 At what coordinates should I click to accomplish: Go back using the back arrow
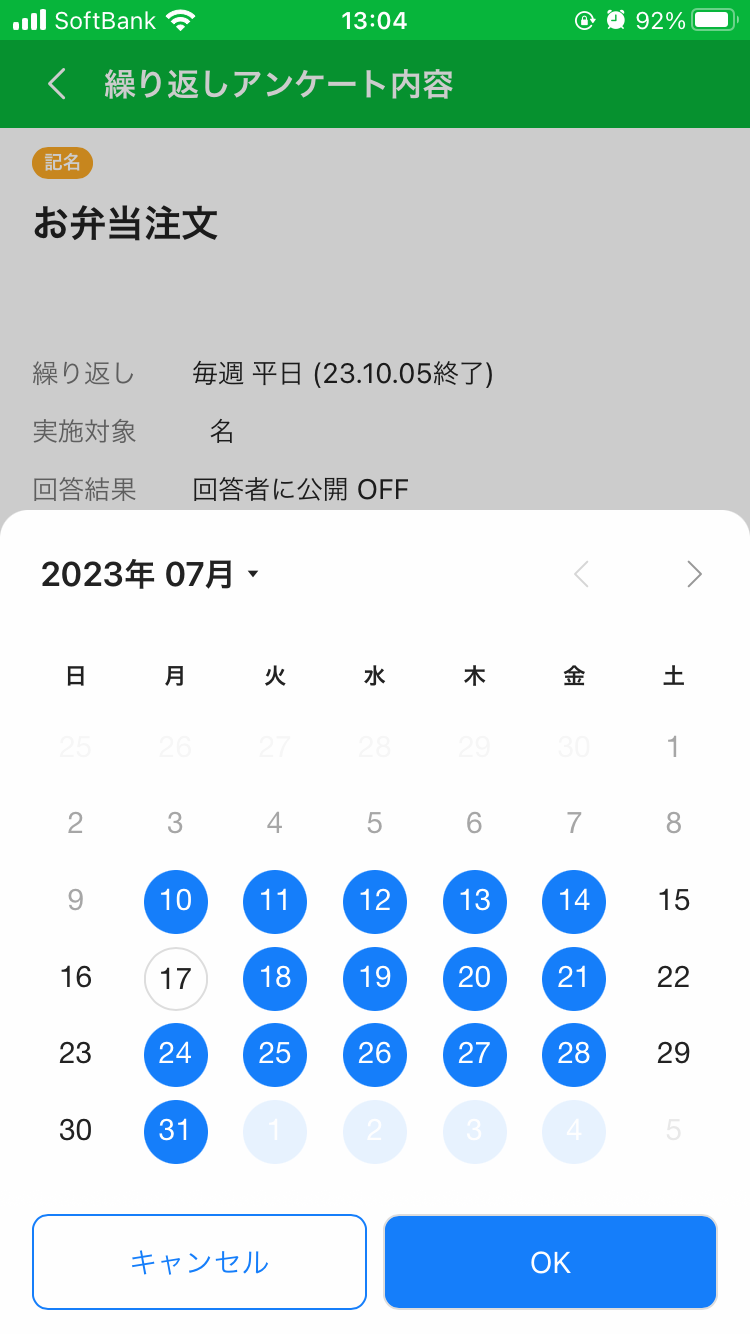pos(56,84)
